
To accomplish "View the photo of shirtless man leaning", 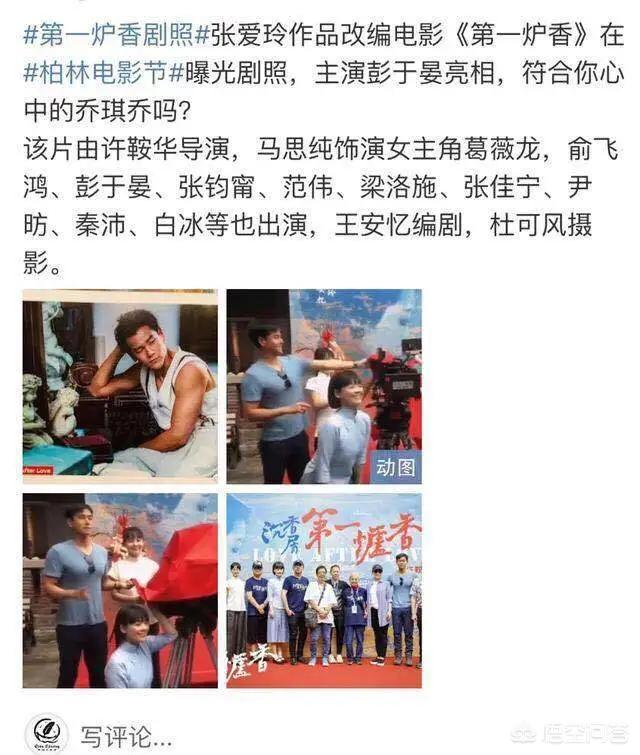I will (120, 386).
